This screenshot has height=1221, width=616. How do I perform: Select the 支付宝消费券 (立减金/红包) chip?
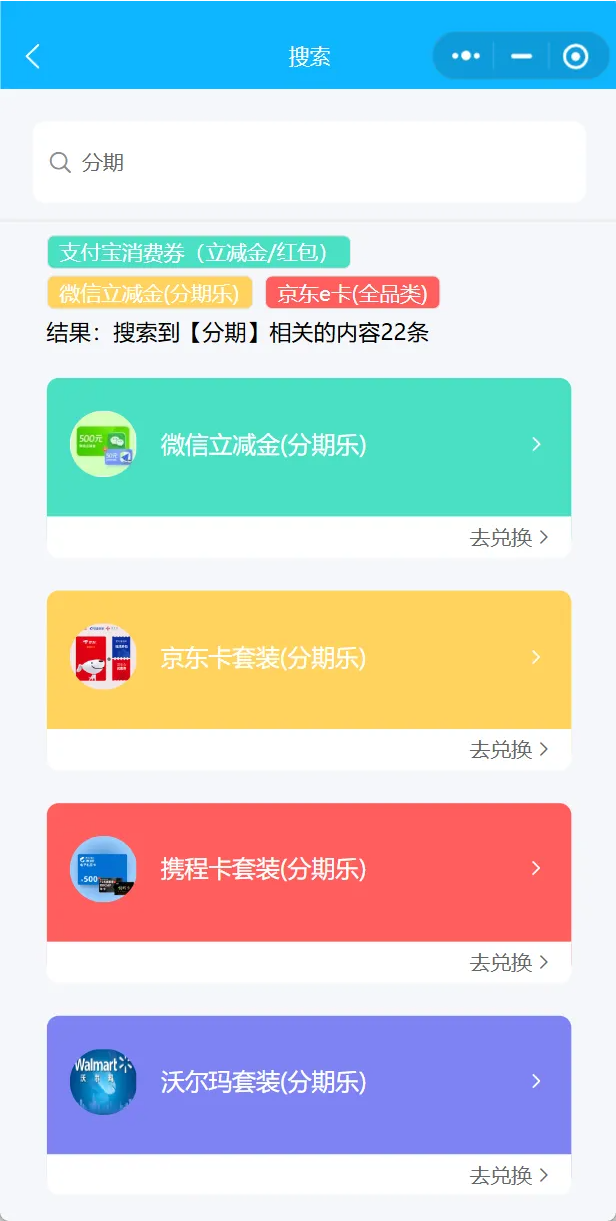pyautogui.click(x=199, y=252)
